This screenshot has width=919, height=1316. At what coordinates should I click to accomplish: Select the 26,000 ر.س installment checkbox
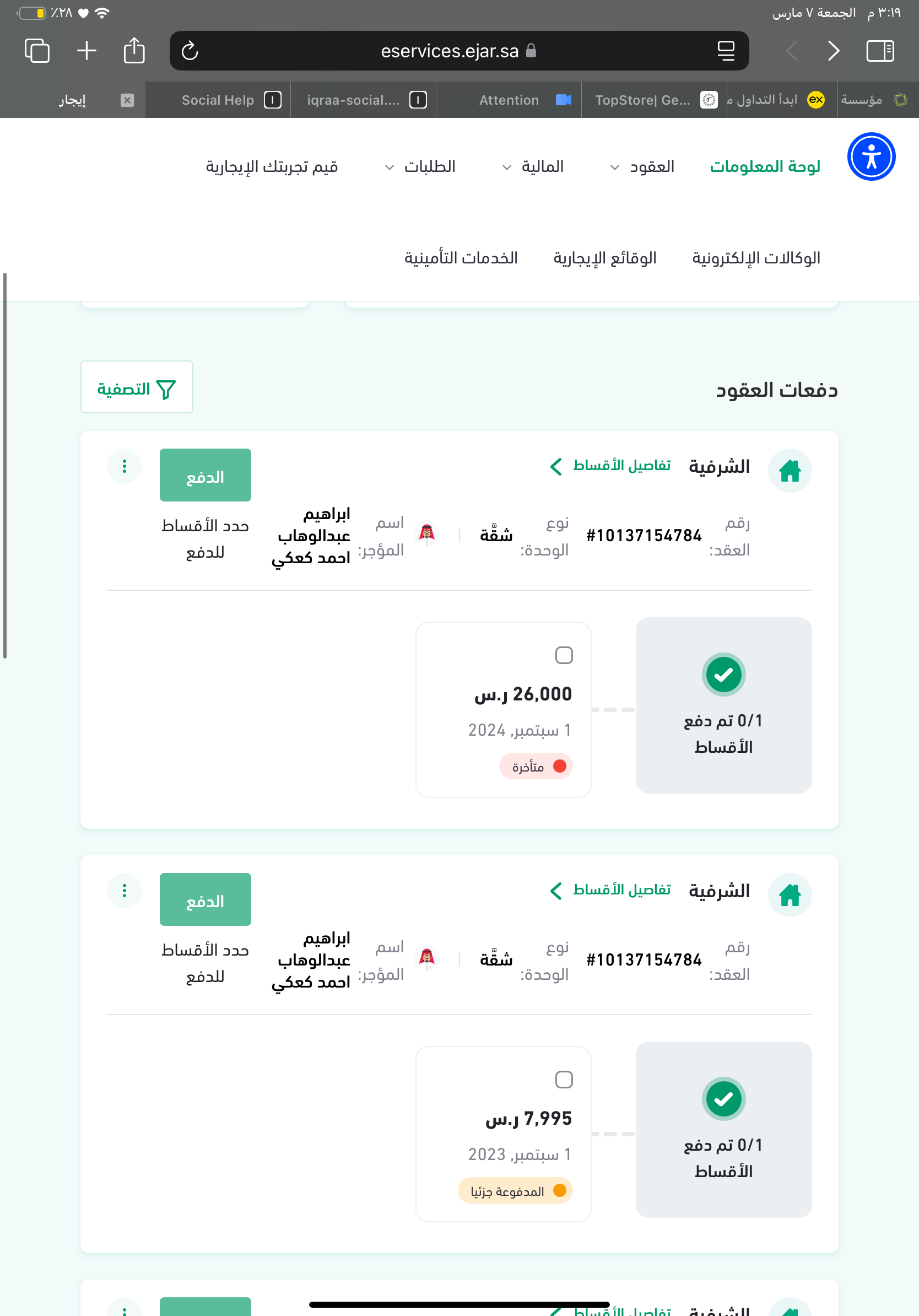564,655
